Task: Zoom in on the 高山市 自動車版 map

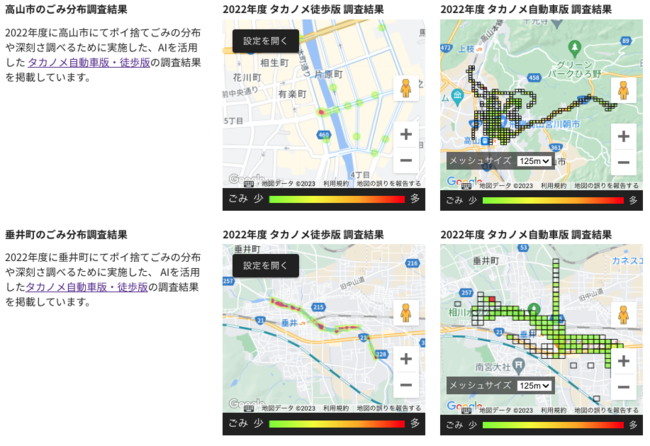Action: coord(623,136)
